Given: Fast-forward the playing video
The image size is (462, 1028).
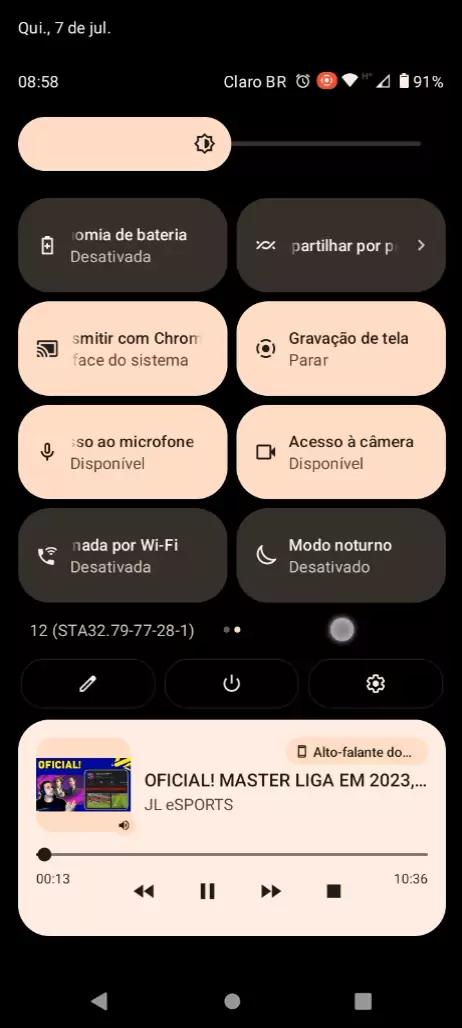Looking at the screenshot, I should point(271,891).
